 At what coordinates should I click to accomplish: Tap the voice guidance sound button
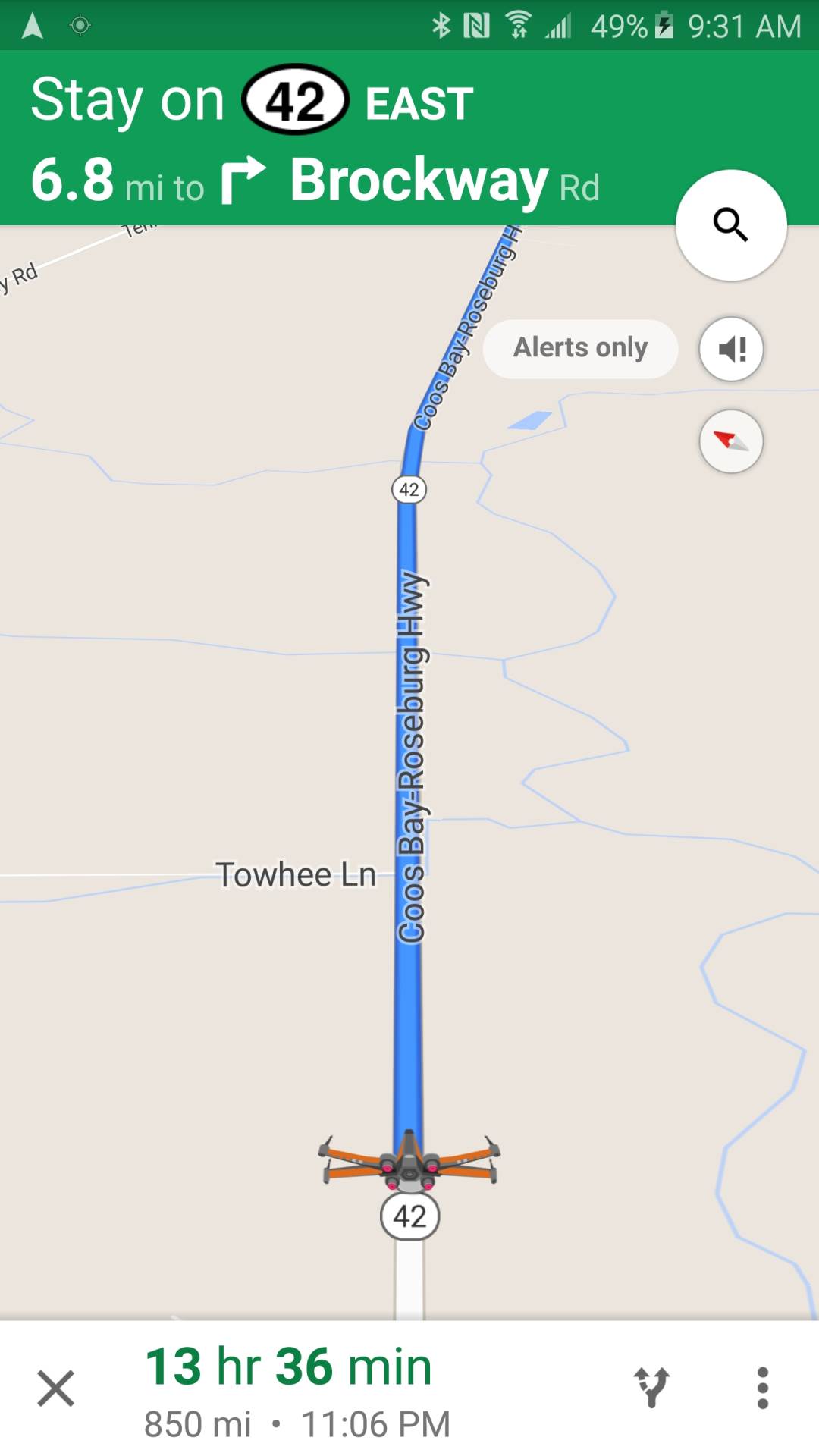730,349
